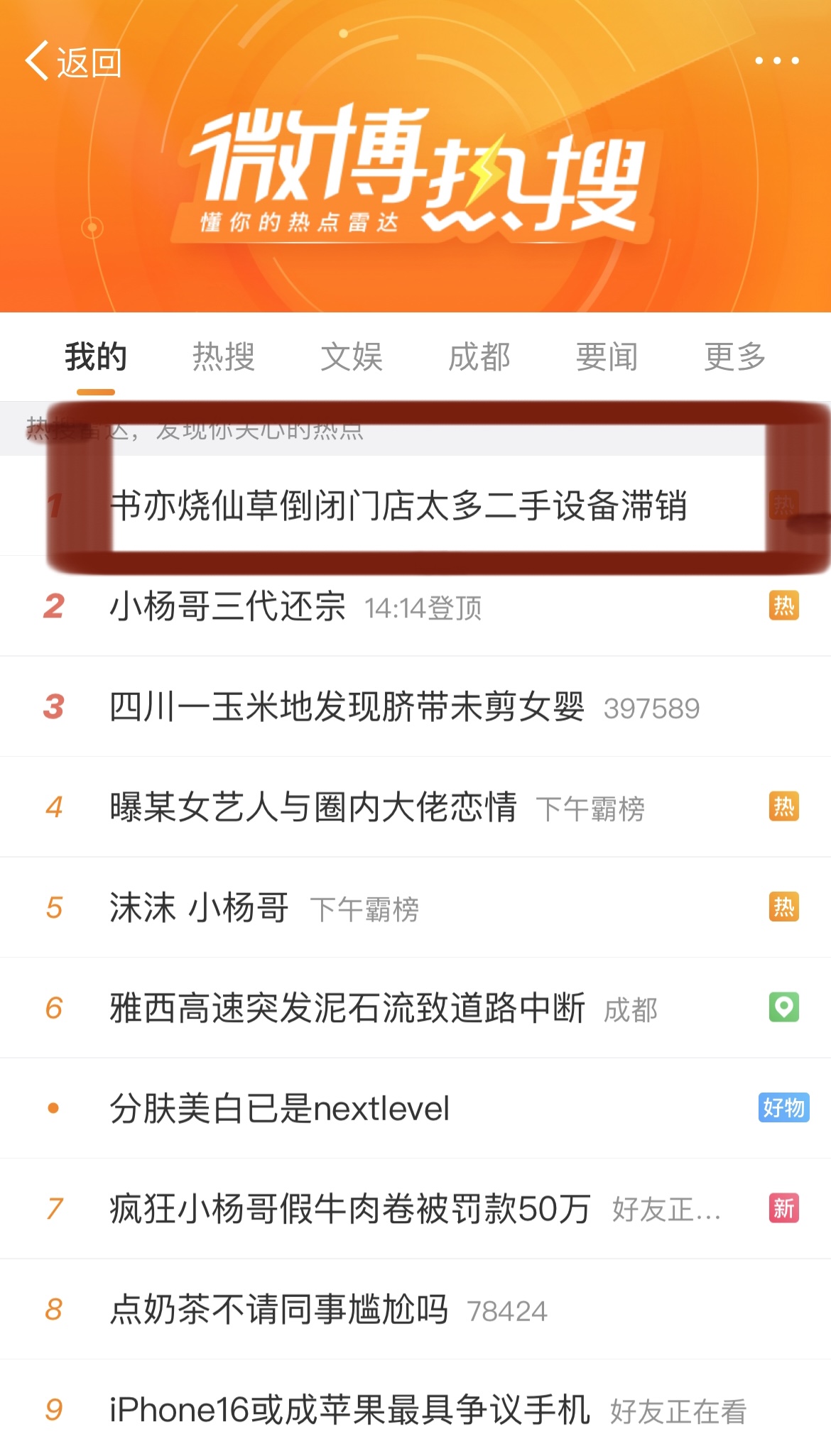Open topic 沫沫 小杨哥

(x=199, y=908)
